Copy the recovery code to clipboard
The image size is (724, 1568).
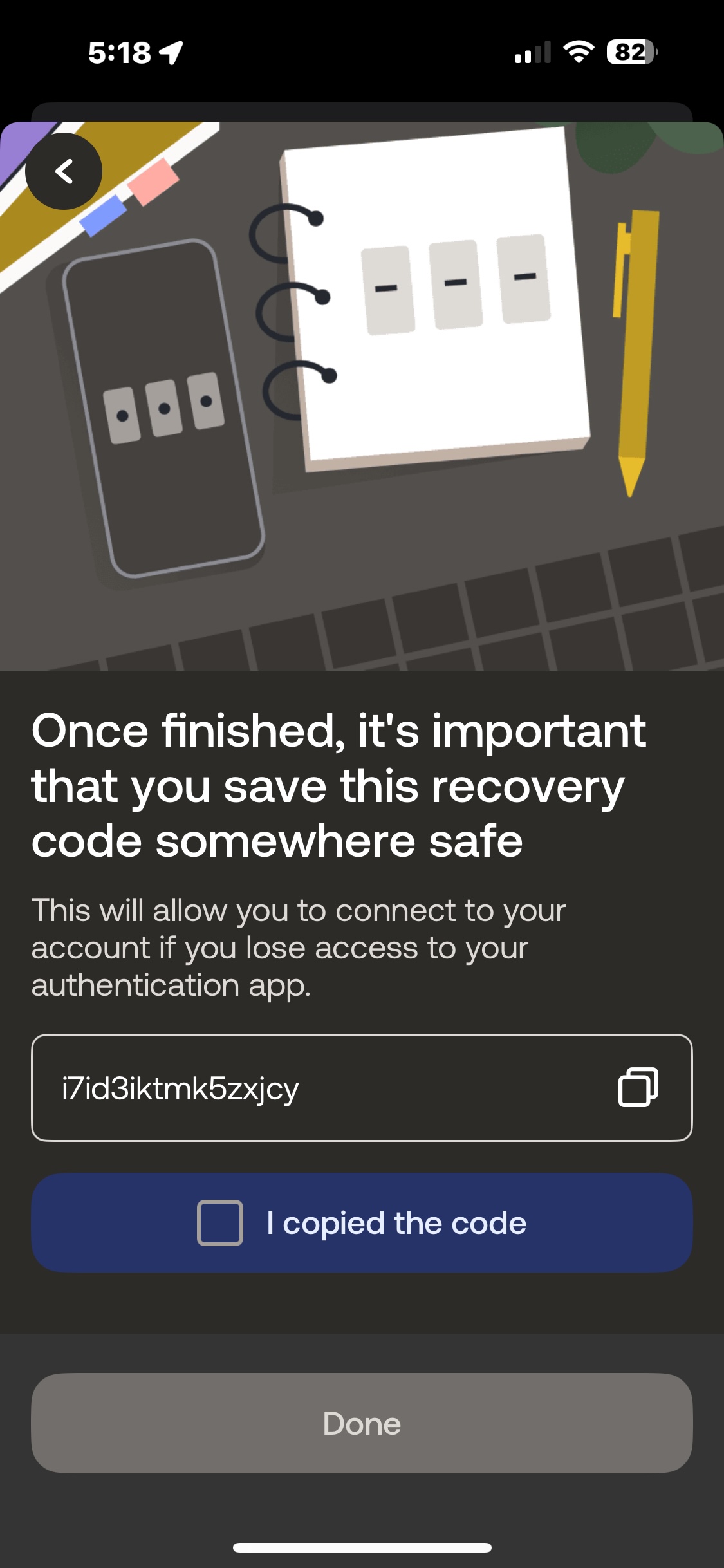click(x=638, y=1087)
